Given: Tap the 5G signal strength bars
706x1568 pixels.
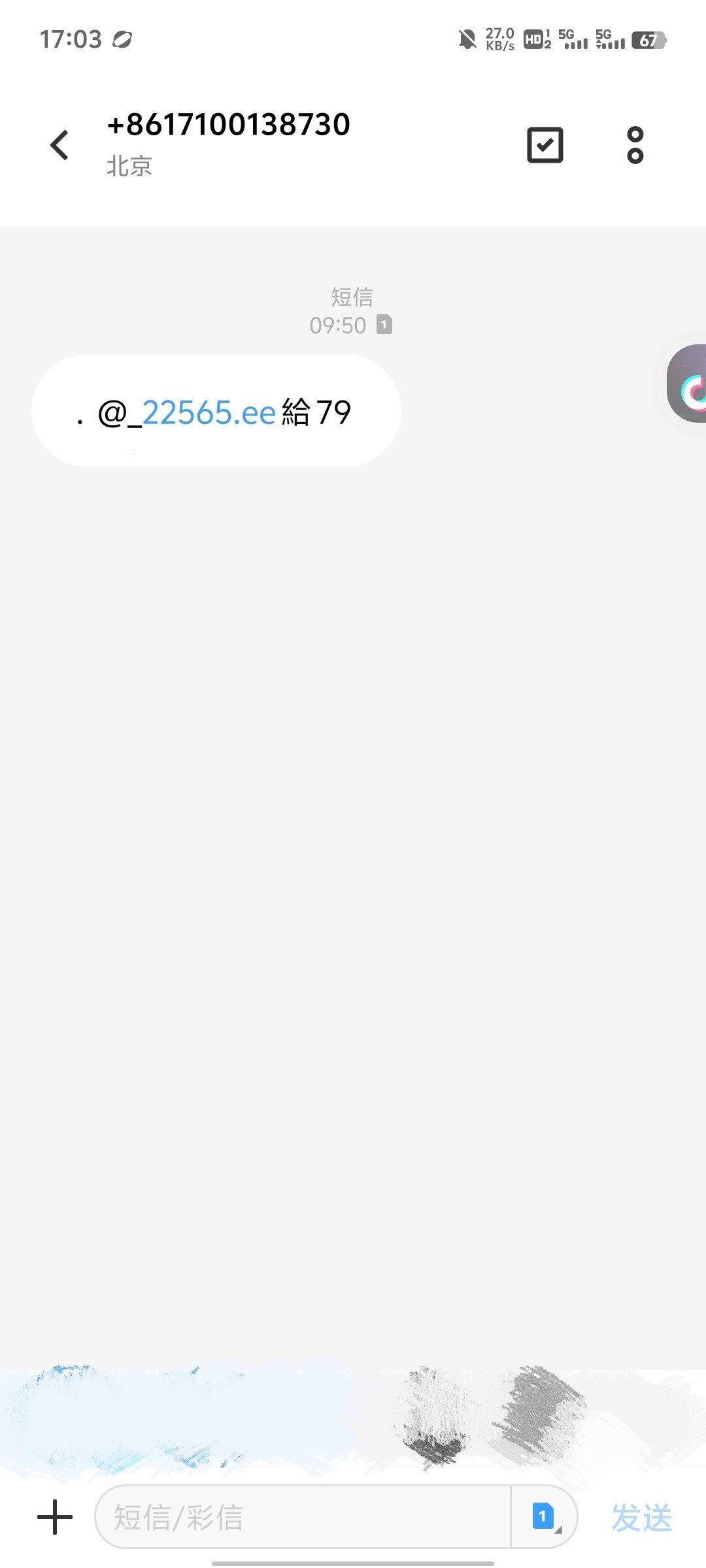Looking at the screenshot, I should coord(575,41).
